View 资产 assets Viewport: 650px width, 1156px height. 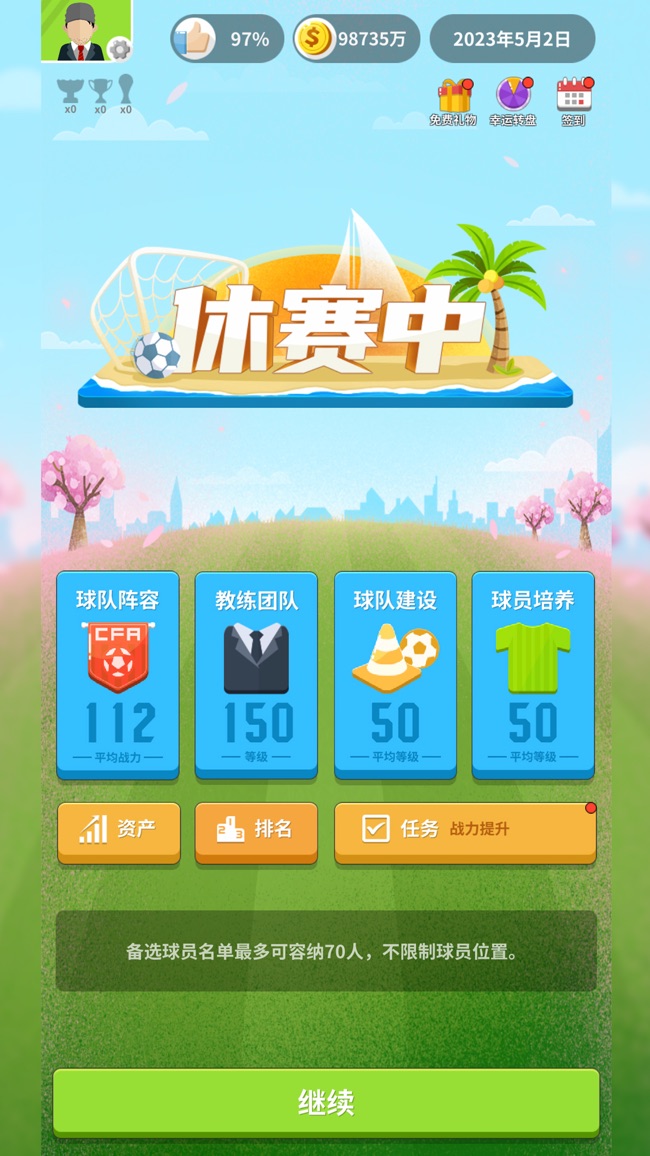(x=119, y=830)
